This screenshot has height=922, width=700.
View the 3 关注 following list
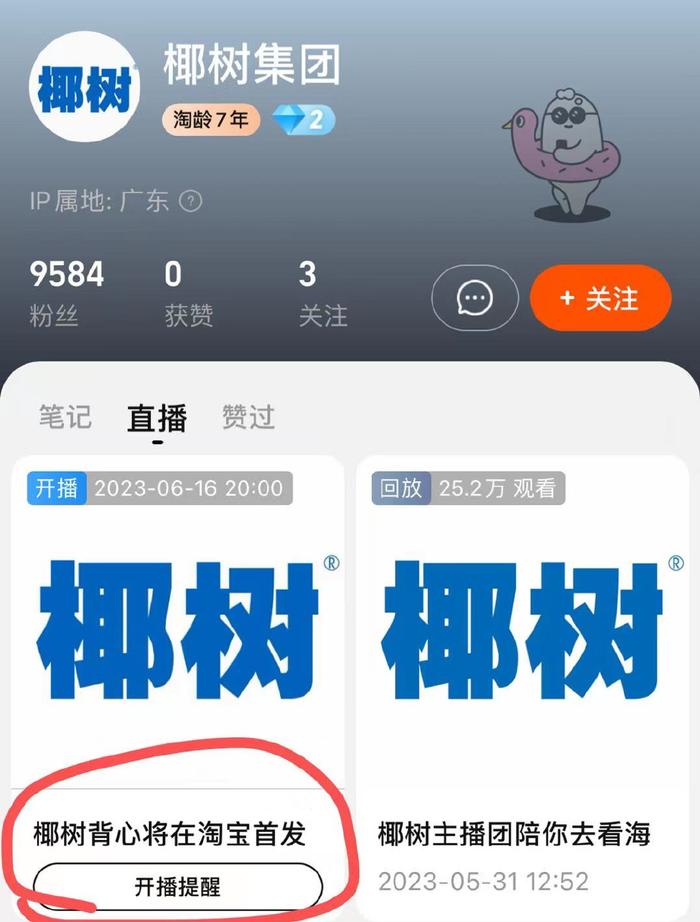[322, 293]
